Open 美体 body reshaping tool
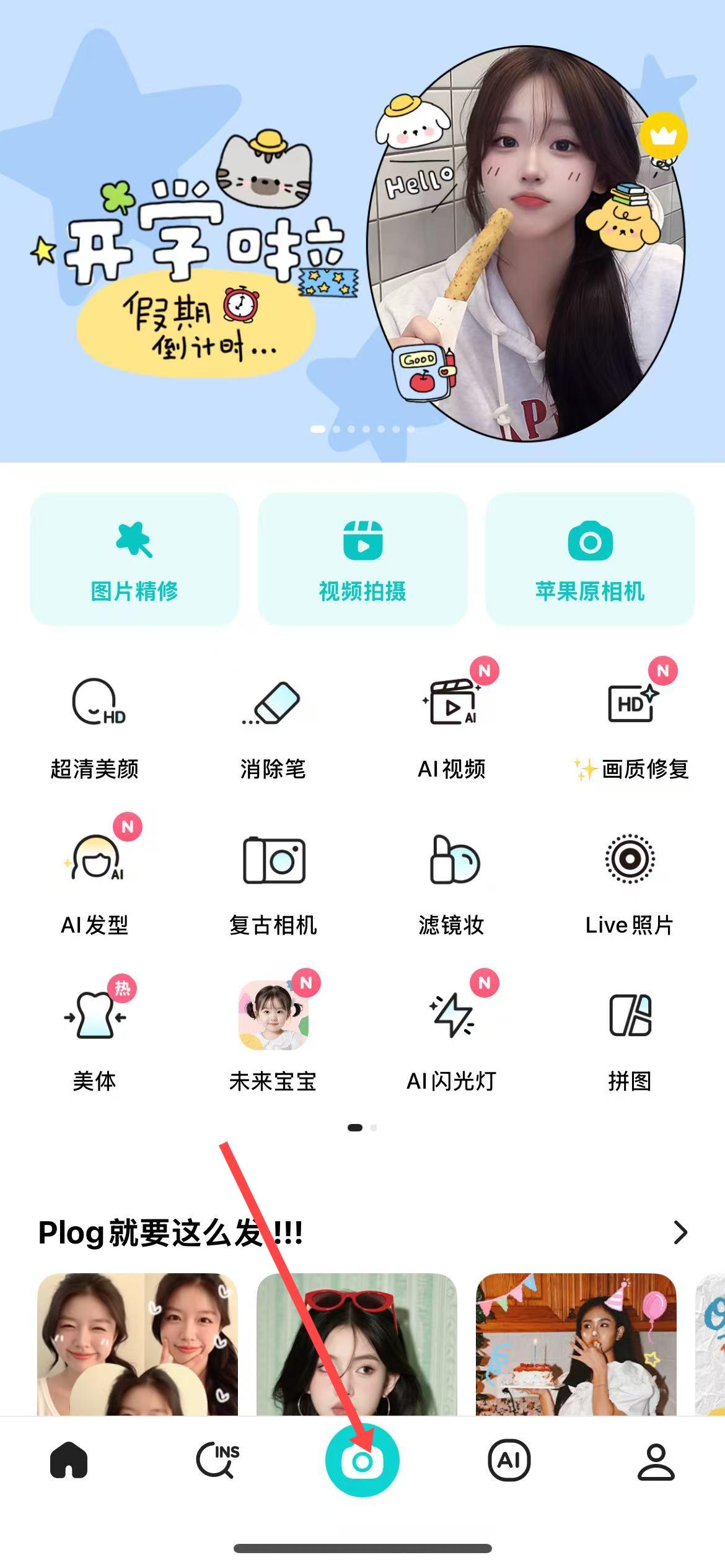This screenshot has height=1568, width=725. (95, 1040)
